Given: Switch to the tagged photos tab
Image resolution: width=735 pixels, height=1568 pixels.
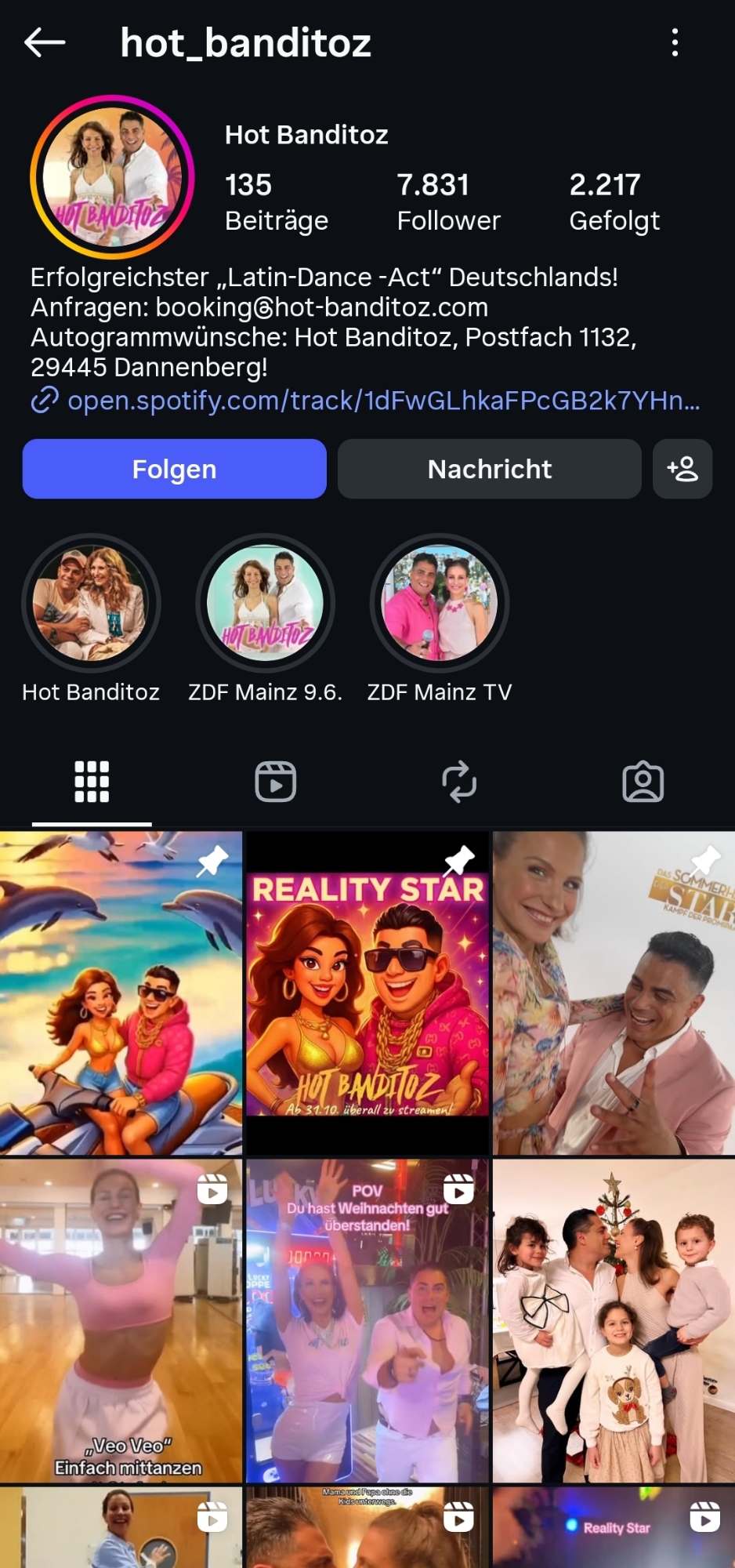Looking at the screenshot, I should click(643, 782).
